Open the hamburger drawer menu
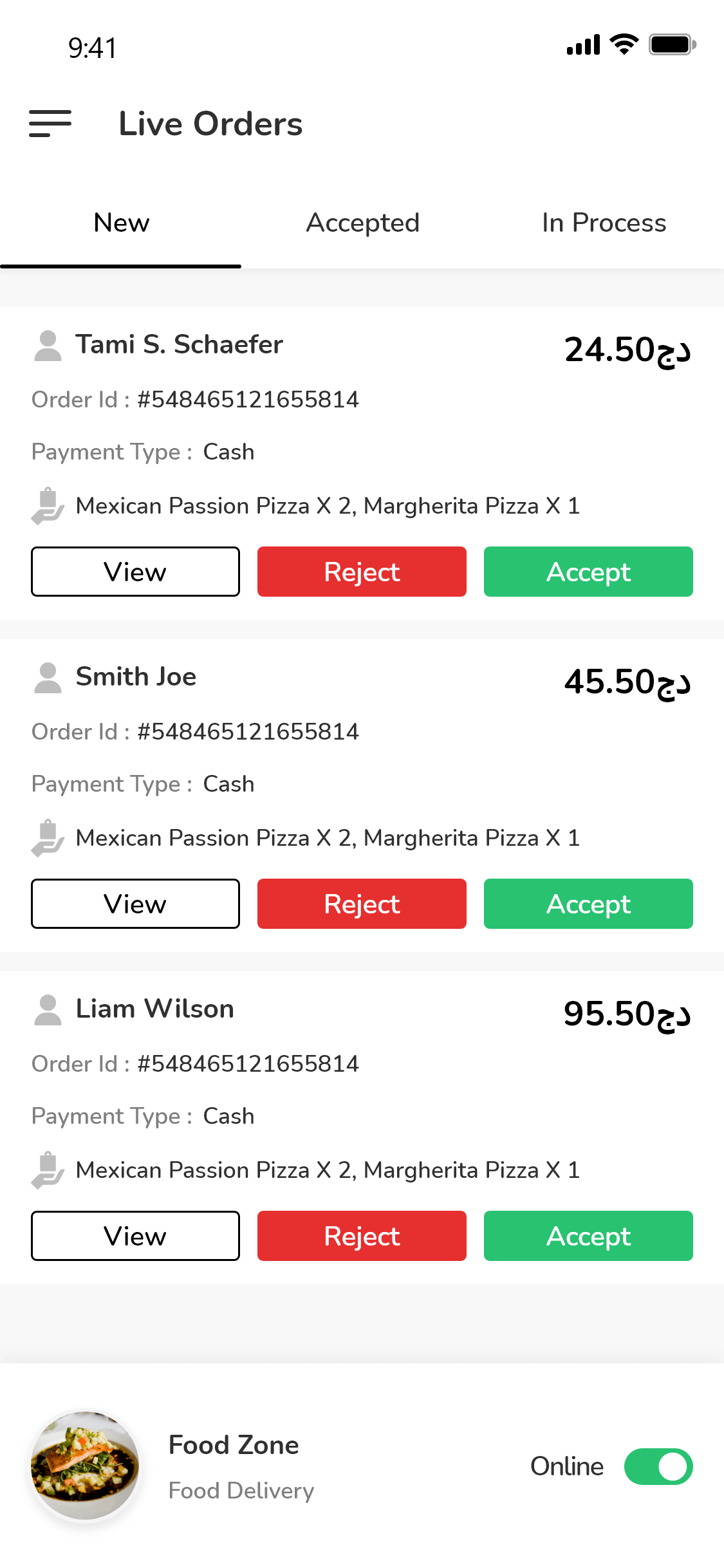This screenshot has height=1568, width=724. click(x=50, y=124)
